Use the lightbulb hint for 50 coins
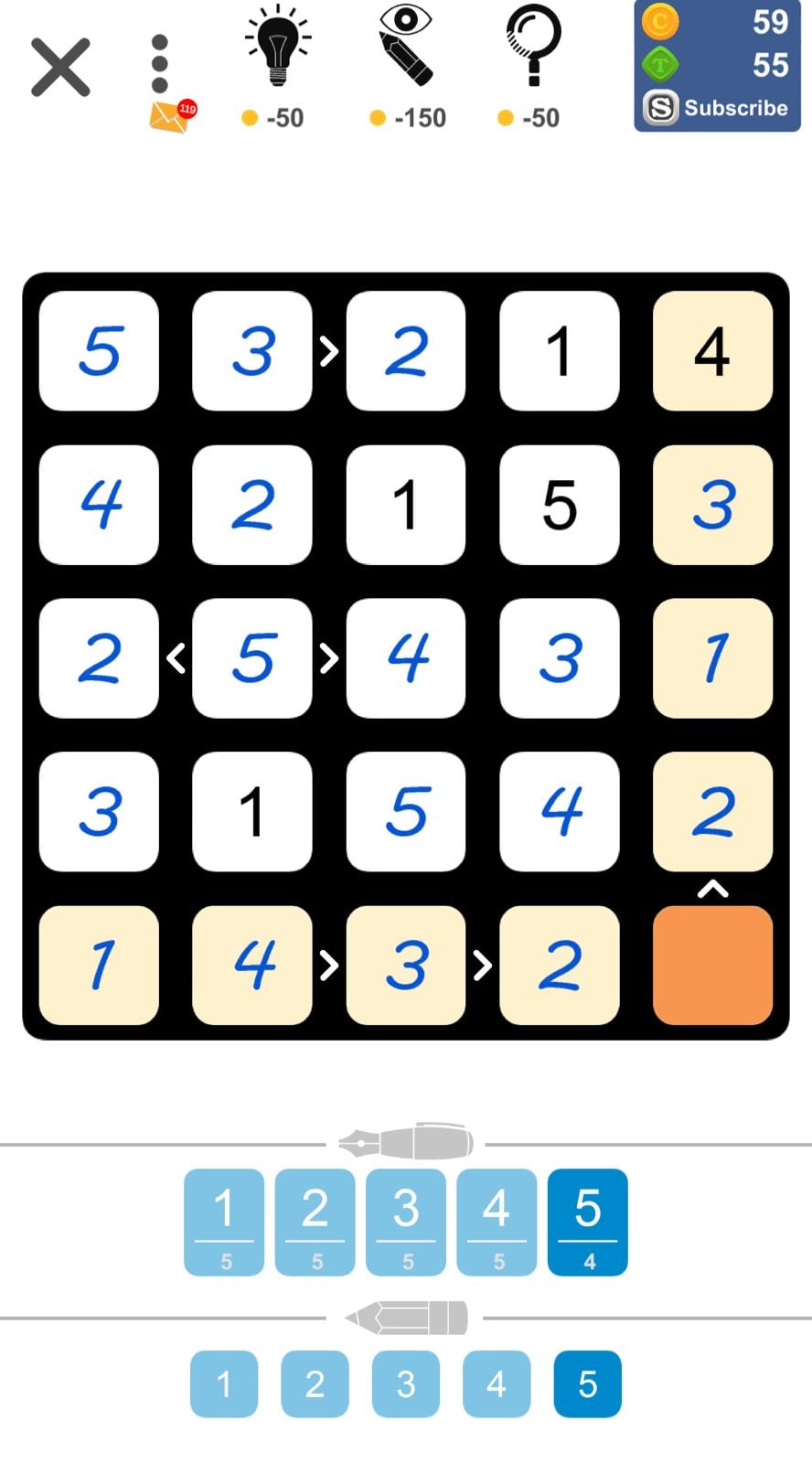 coord(276,66)
